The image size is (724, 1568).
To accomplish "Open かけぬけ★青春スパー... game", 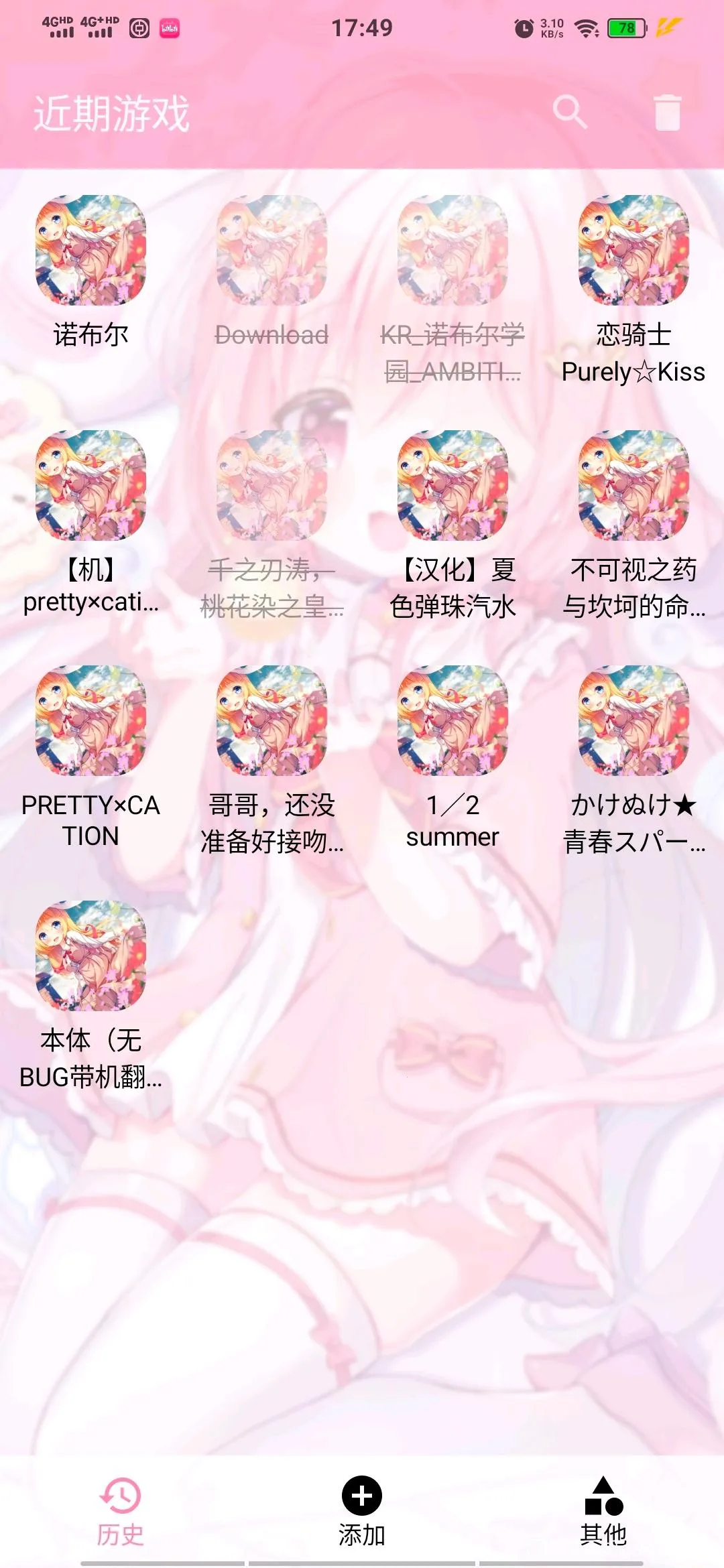I will (633, 721).
